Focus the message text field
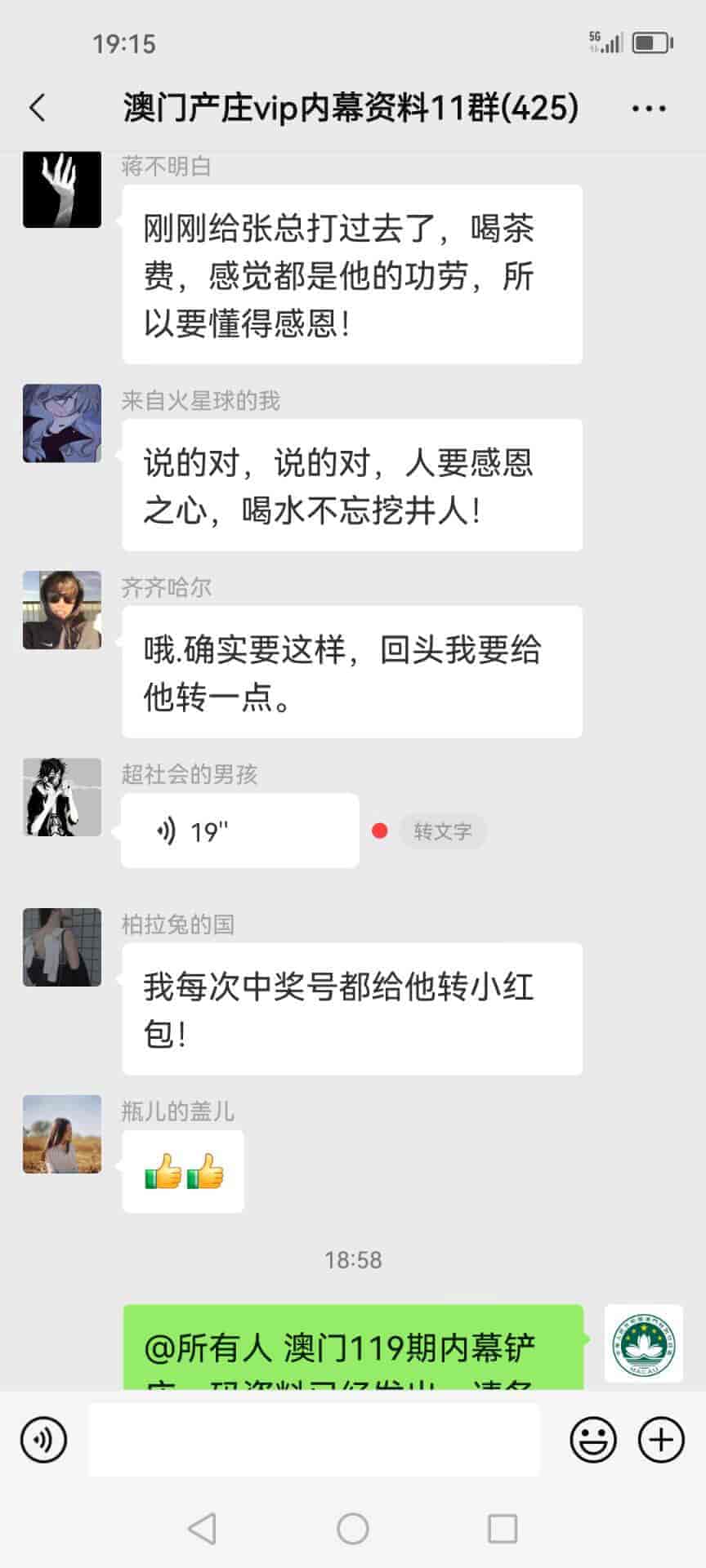This screenshot has height=1568, width=706. pos(314,1440)
